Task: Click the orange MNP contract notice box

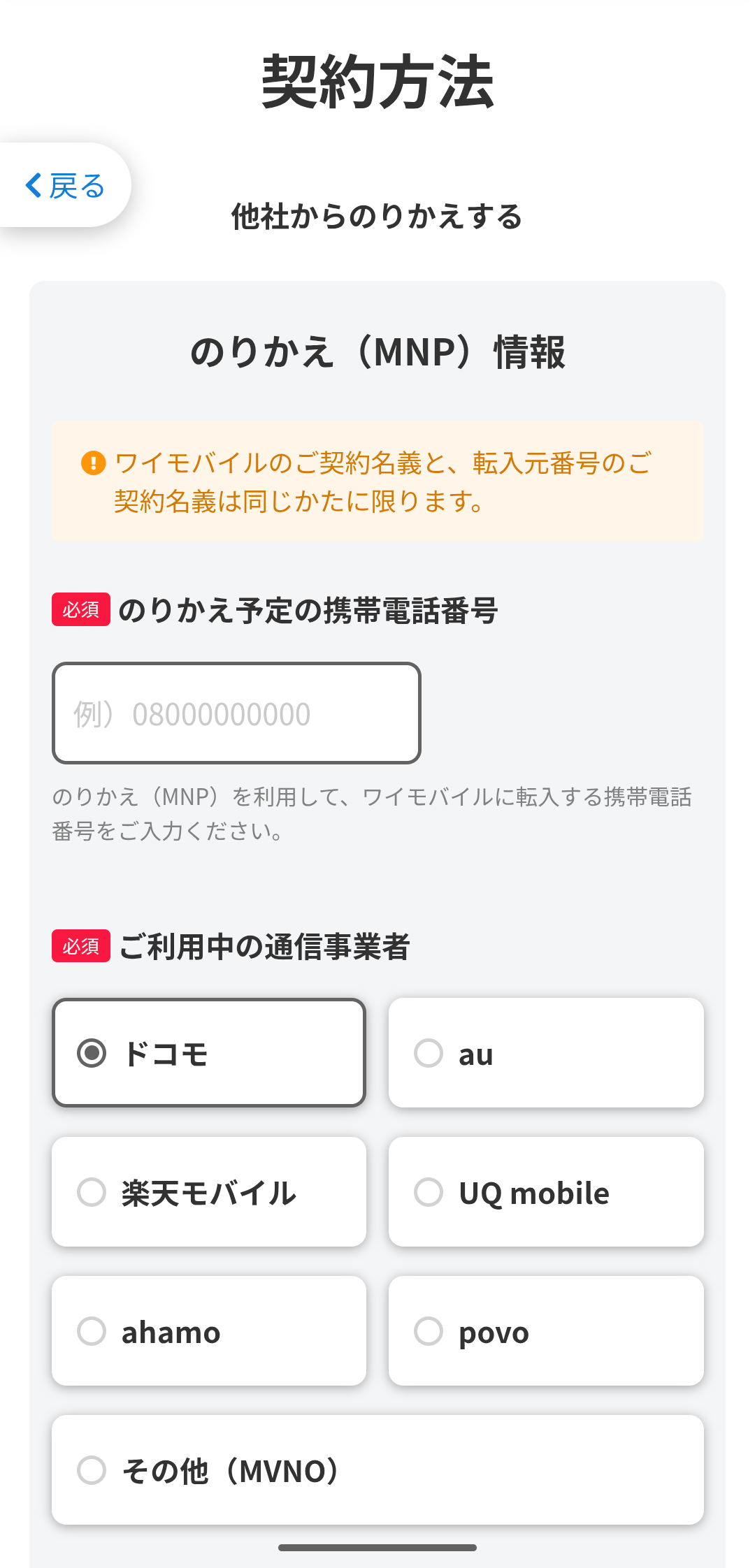Action: coord(377,481)
